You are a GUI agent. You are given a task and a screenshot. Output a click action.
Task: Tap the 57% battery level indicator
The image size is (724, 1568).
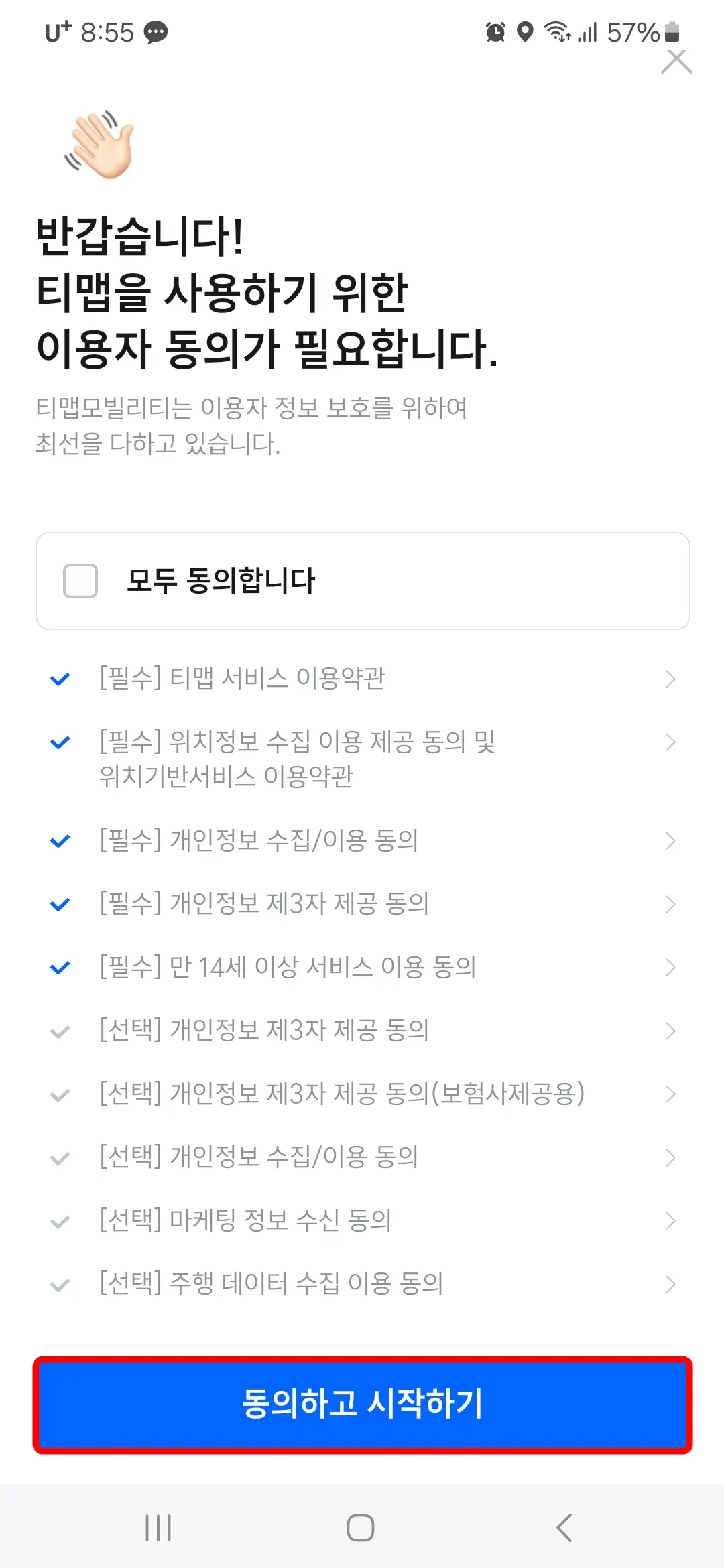633,32
